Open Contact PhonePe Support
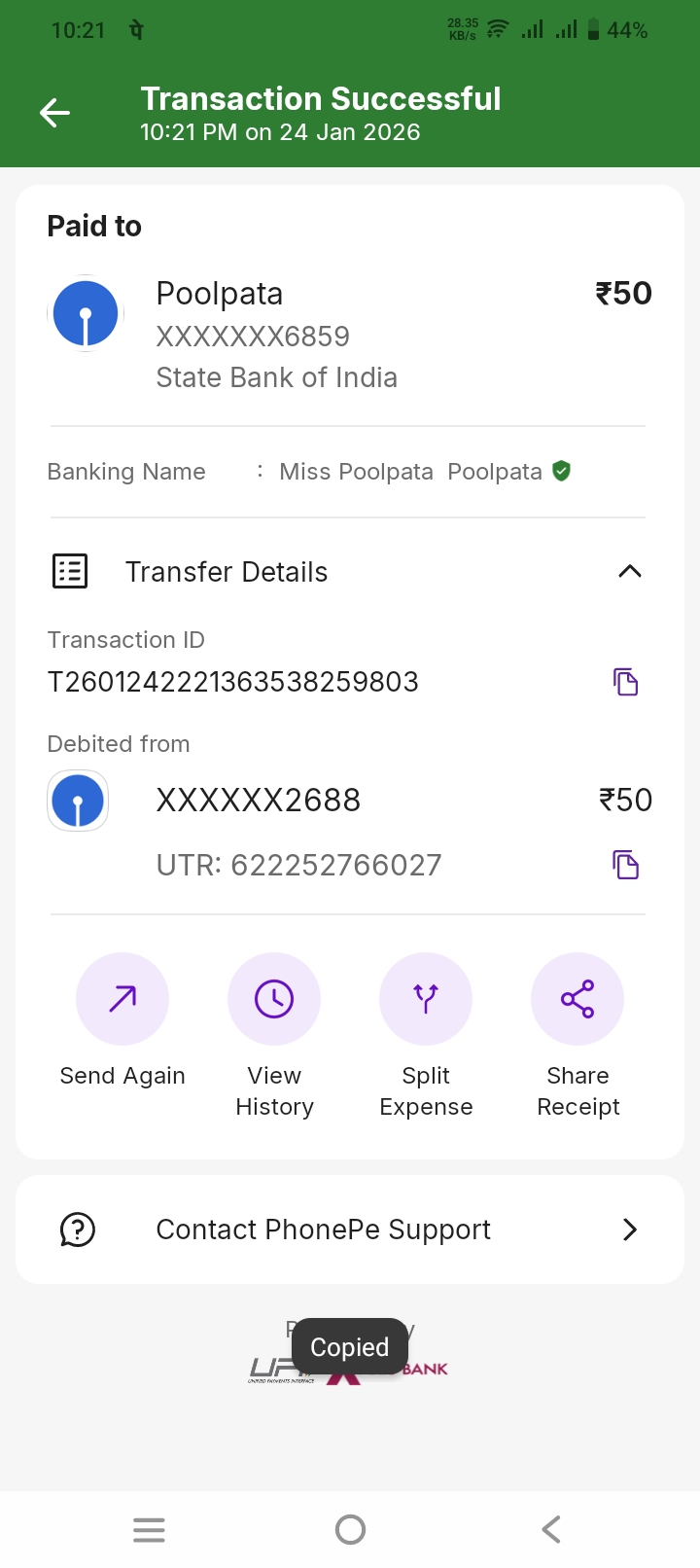Image resolution: width=700 pixels, height=1568 pixels. [350, 1229]
